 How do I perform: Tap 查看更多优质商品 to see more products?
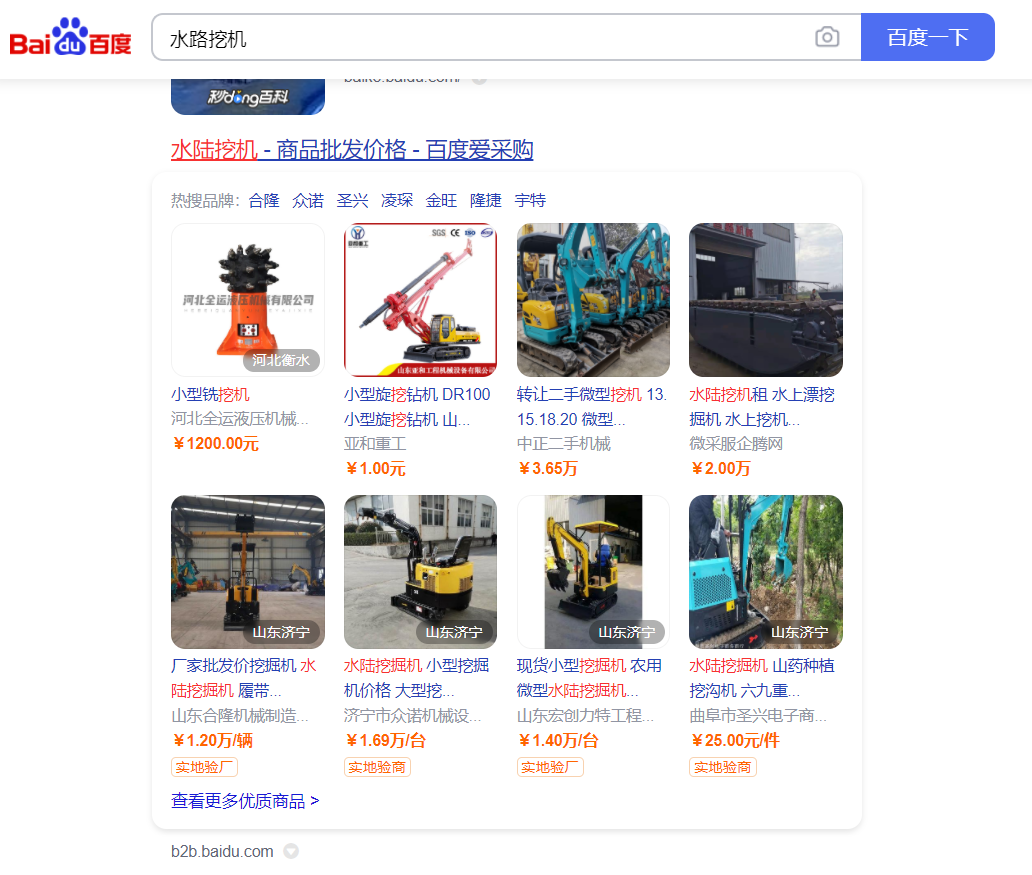(245, 801)
